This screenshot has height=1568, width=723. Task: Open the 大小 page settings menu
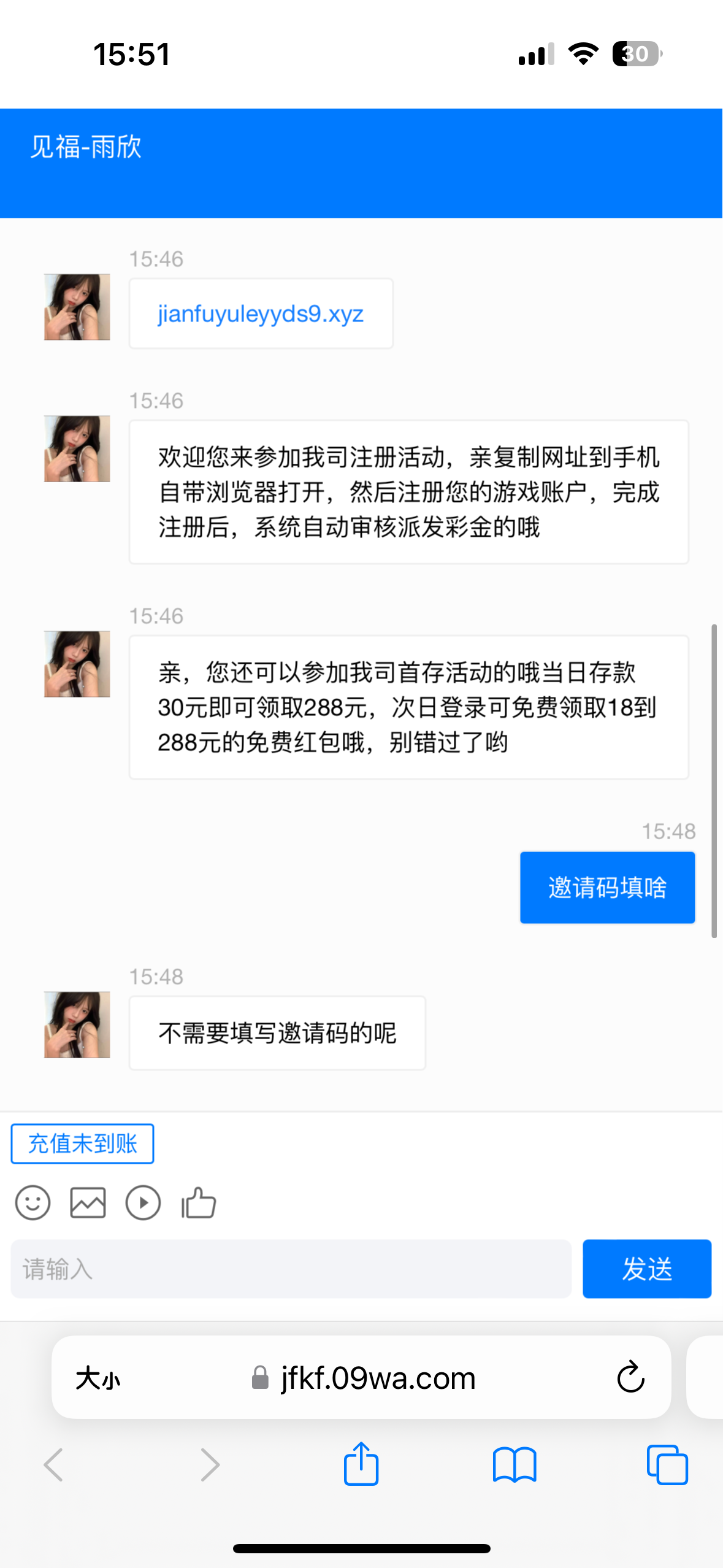(98, 1378)
